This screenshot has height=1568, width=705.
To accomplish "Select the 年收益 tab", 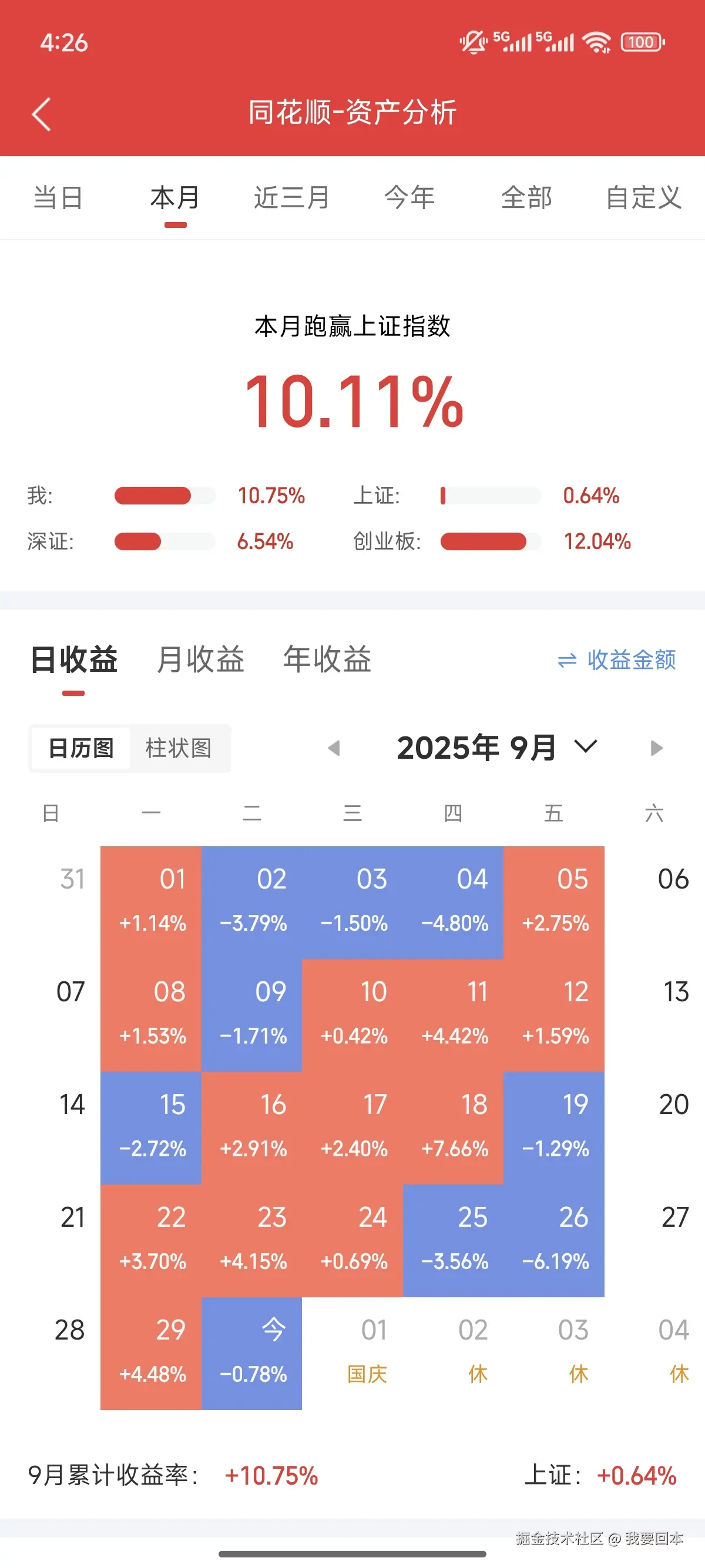I will coord(328,660).
